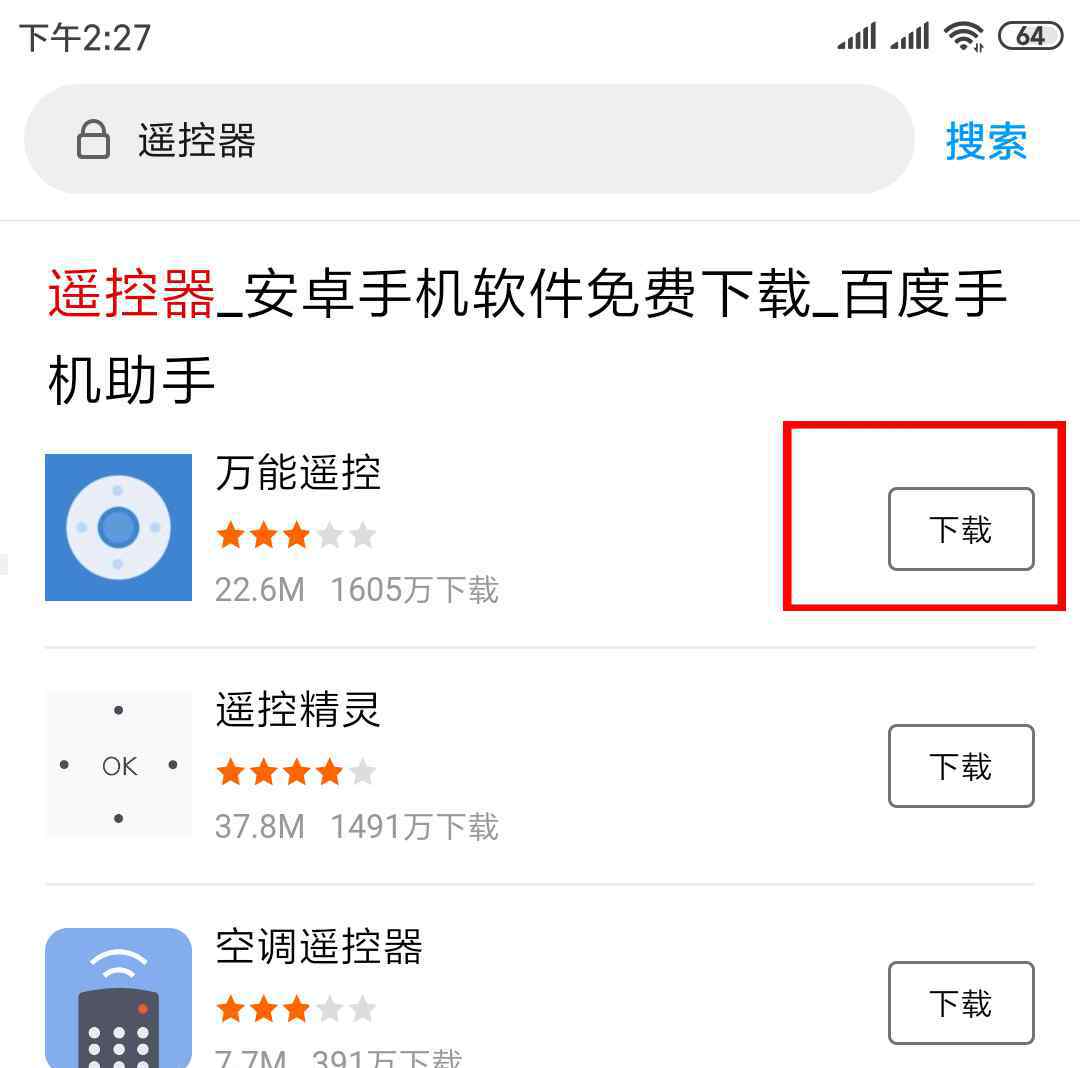Viewport: 1080px width, 1068px height.
Task: Open the 空调遥控器 app entry
Action: click(318, 947)
